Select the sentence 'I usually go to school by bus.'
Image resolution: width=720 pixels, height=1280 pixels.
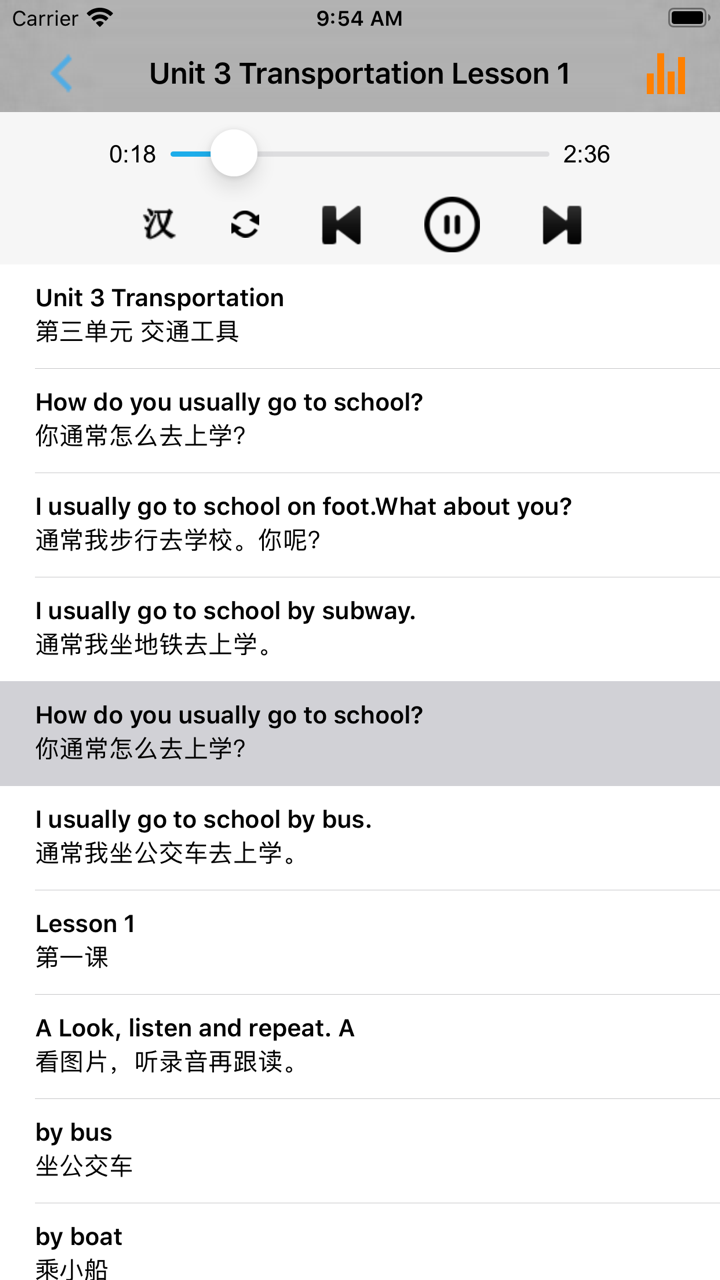(x=360, y=836)
